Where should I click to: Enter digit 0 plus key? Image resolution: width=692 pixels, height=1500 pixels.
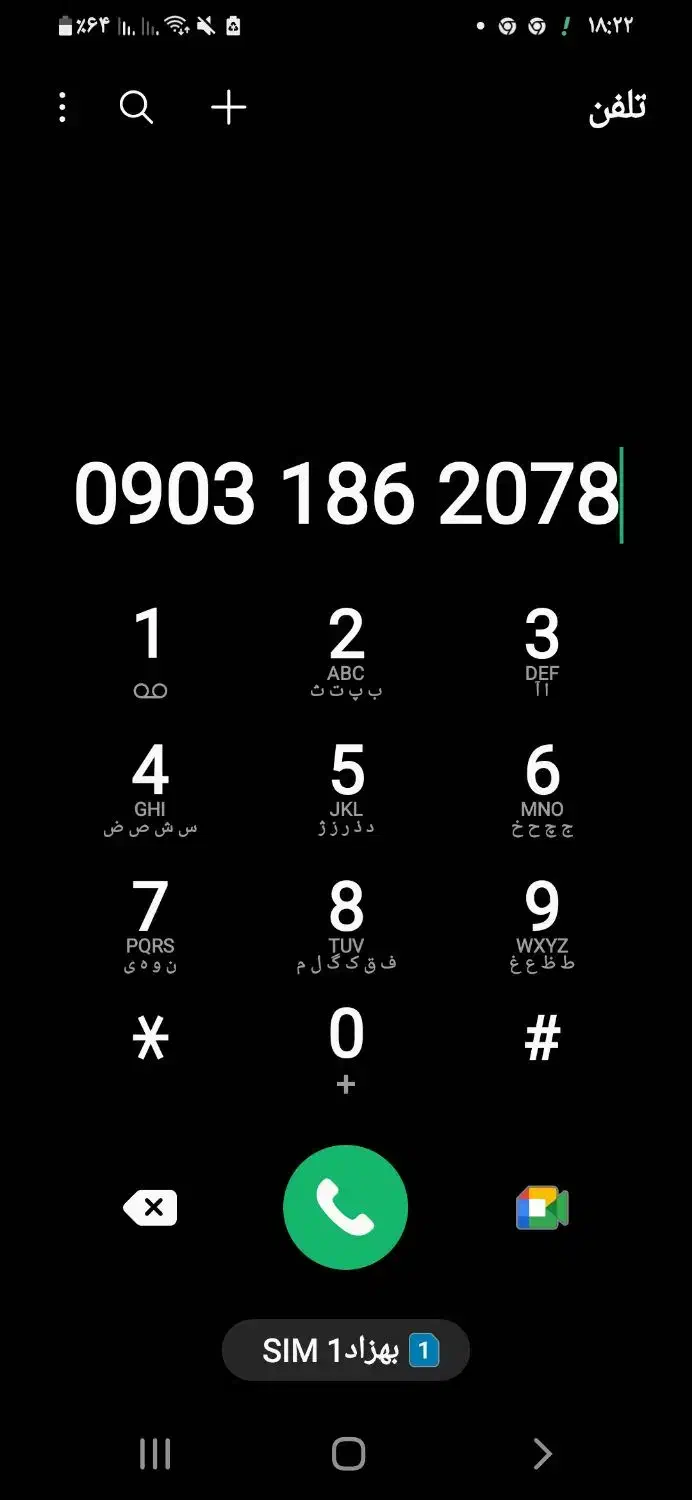pos(346,1050)
